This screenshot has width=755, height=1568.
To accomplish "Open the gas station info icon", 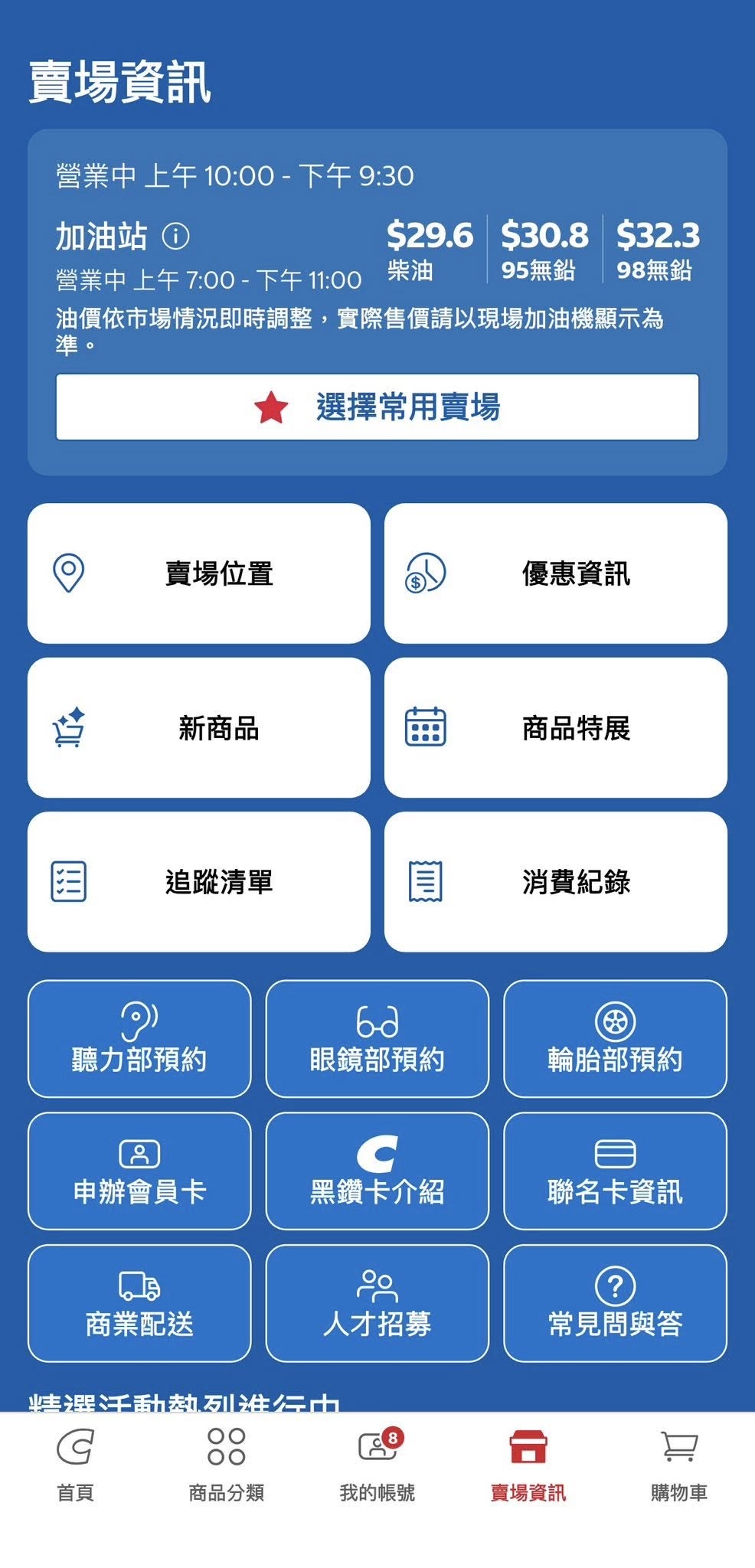I will pyautogui.click(x=175, y=236).
